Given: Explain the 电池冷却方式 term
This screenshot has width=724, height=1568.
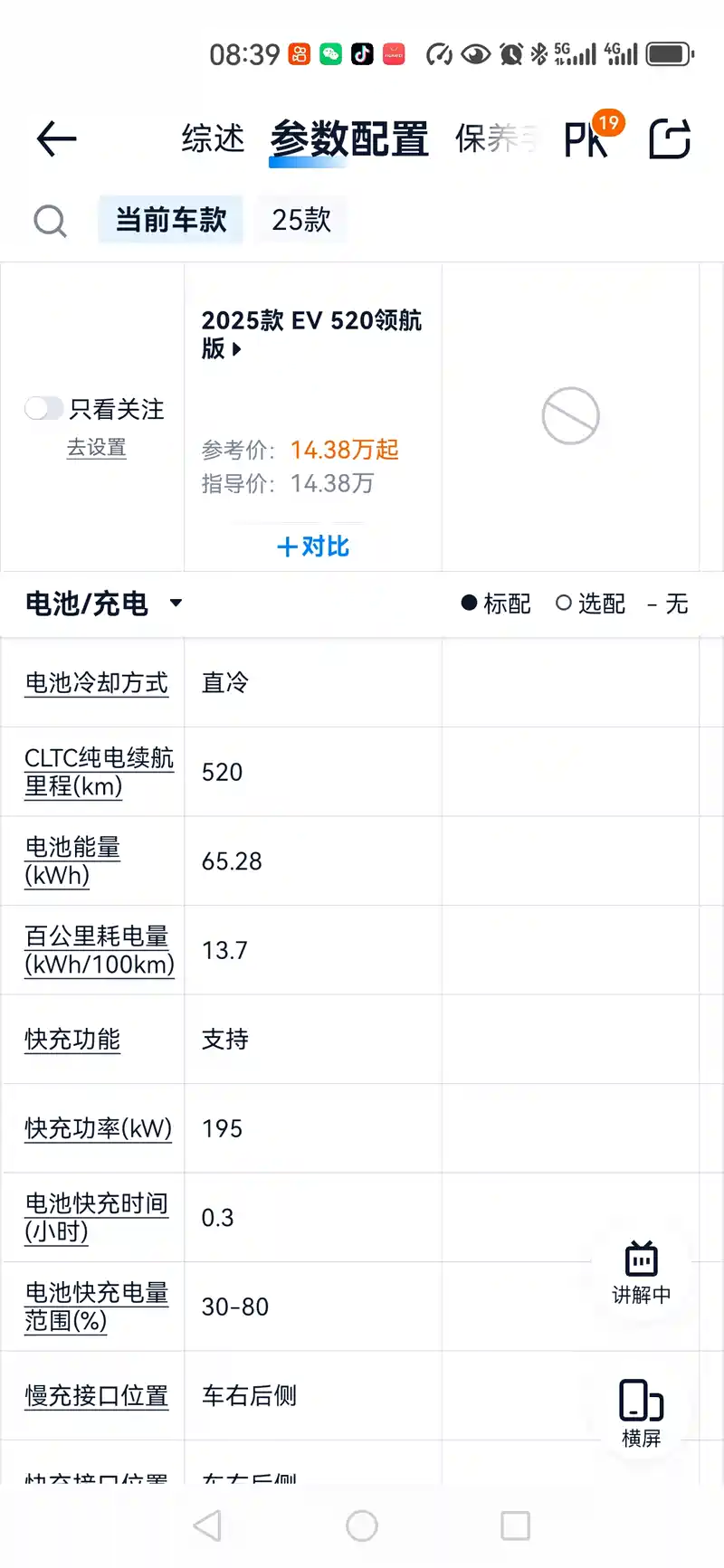Looking at the screenshot, I should 96,683.
